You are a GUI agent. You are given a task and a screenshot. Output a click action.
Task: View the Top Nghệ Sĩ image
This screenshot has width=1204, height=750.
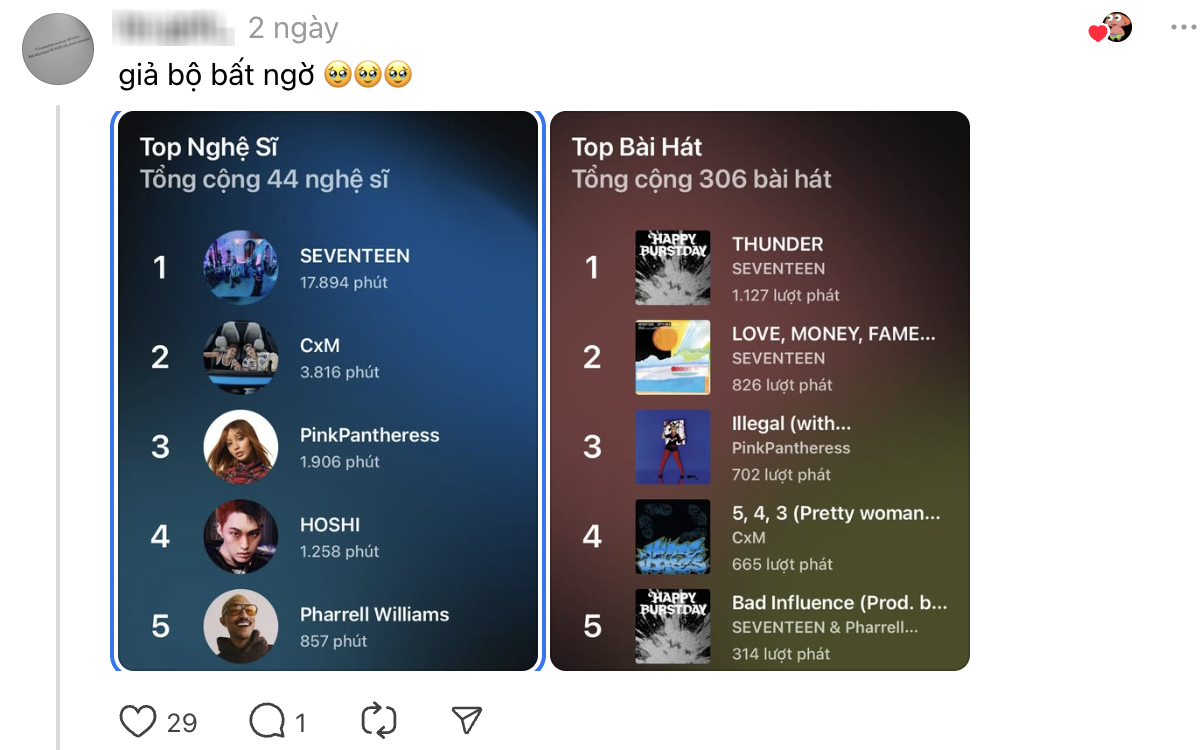[328, 390]
